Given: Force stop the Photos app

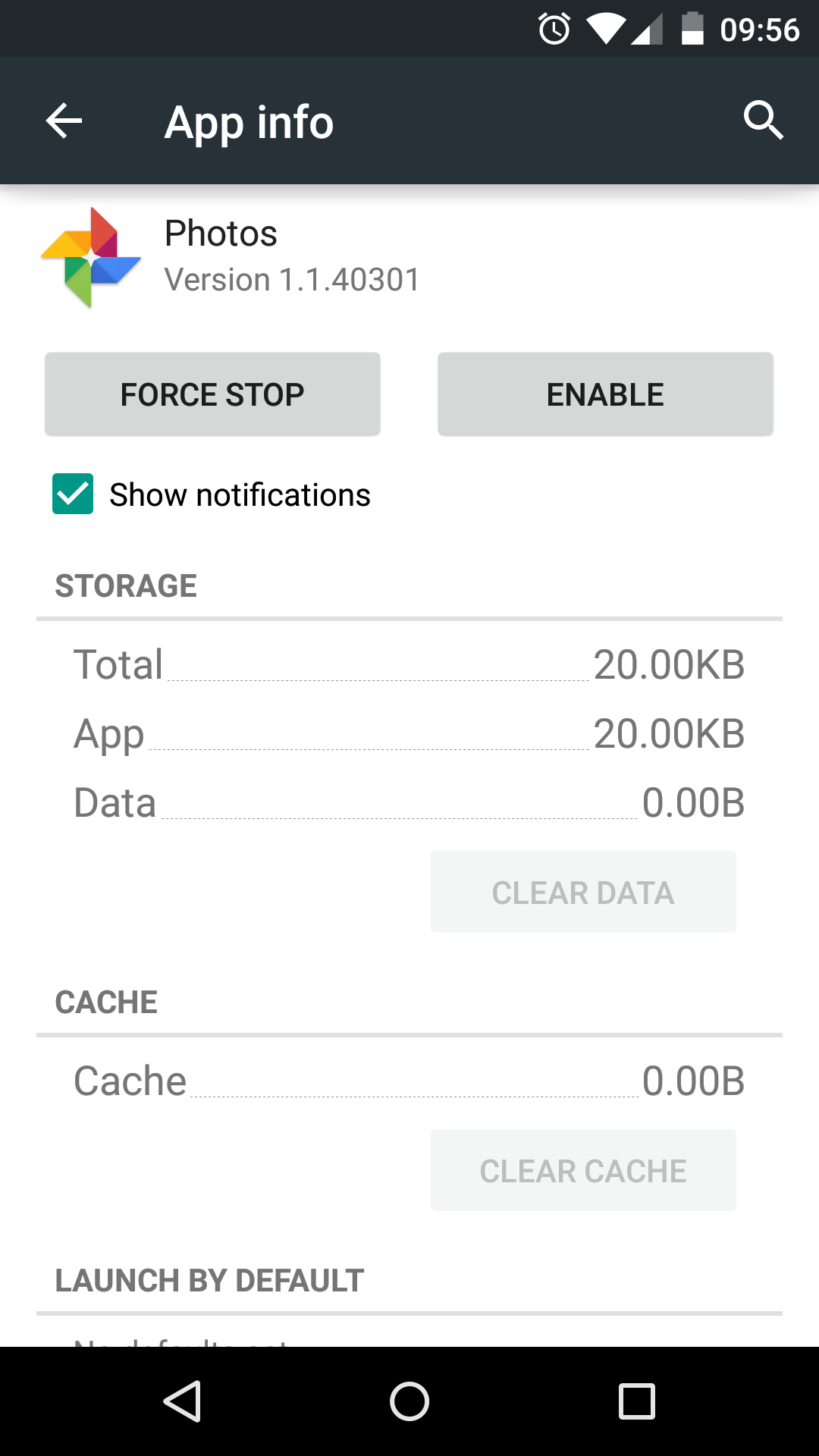Looking at the screenshot, I should pos(212,394).
